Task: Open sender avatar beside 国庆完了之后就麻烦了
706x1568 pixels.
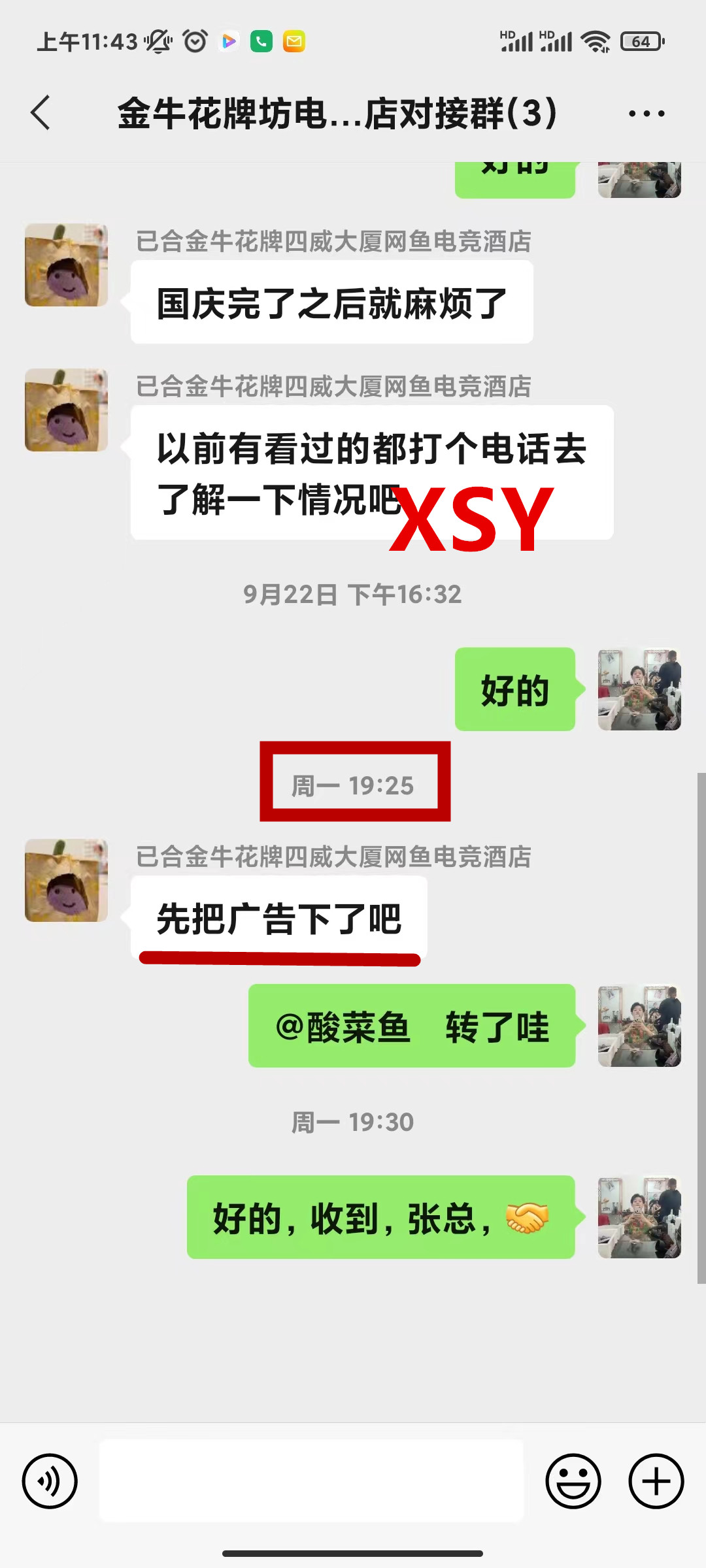Action: (x=66, y=265)
